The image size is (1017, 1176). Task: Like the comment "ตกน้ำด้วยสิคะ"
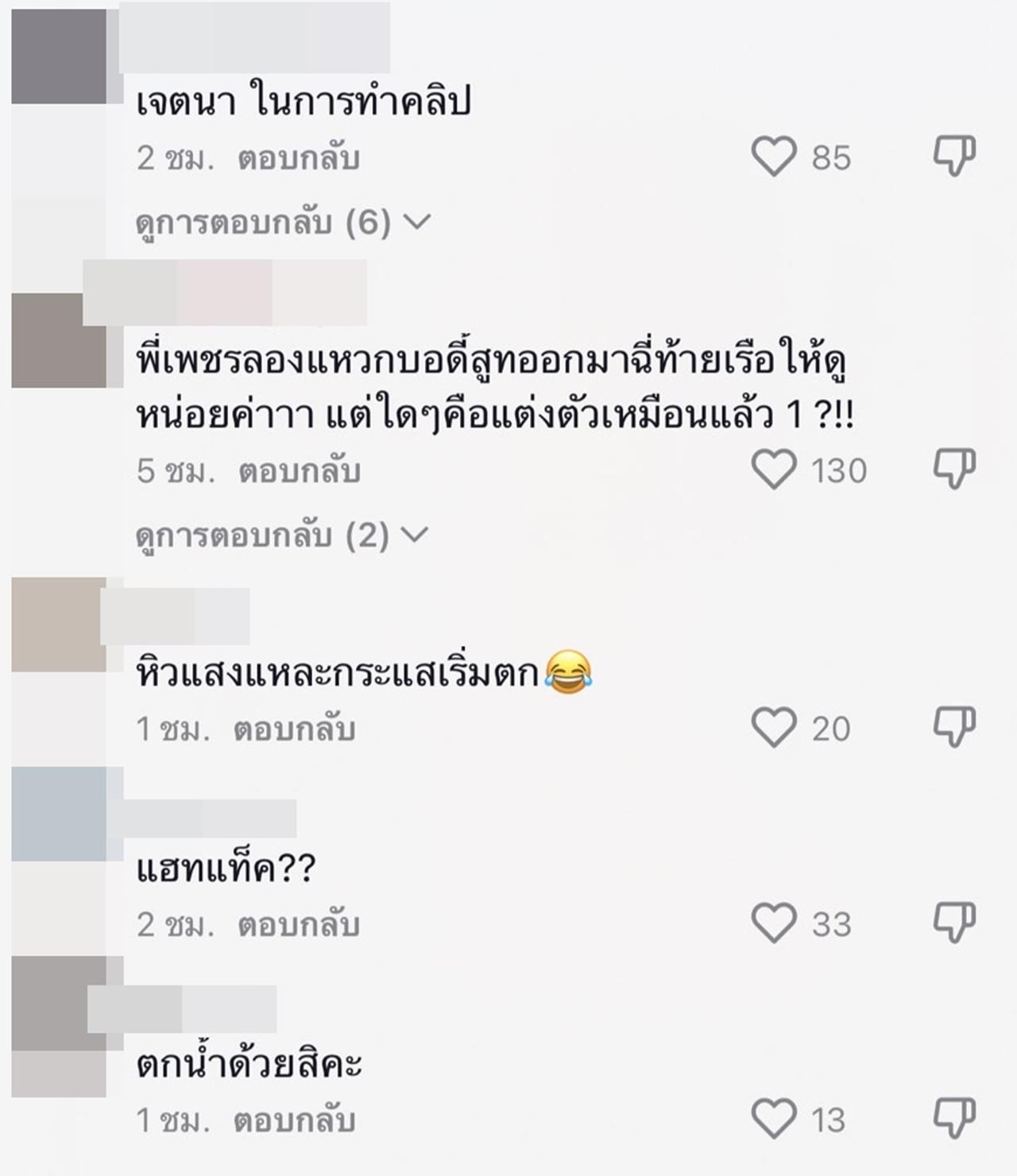pyautogui.click(x=774, y=1120)
